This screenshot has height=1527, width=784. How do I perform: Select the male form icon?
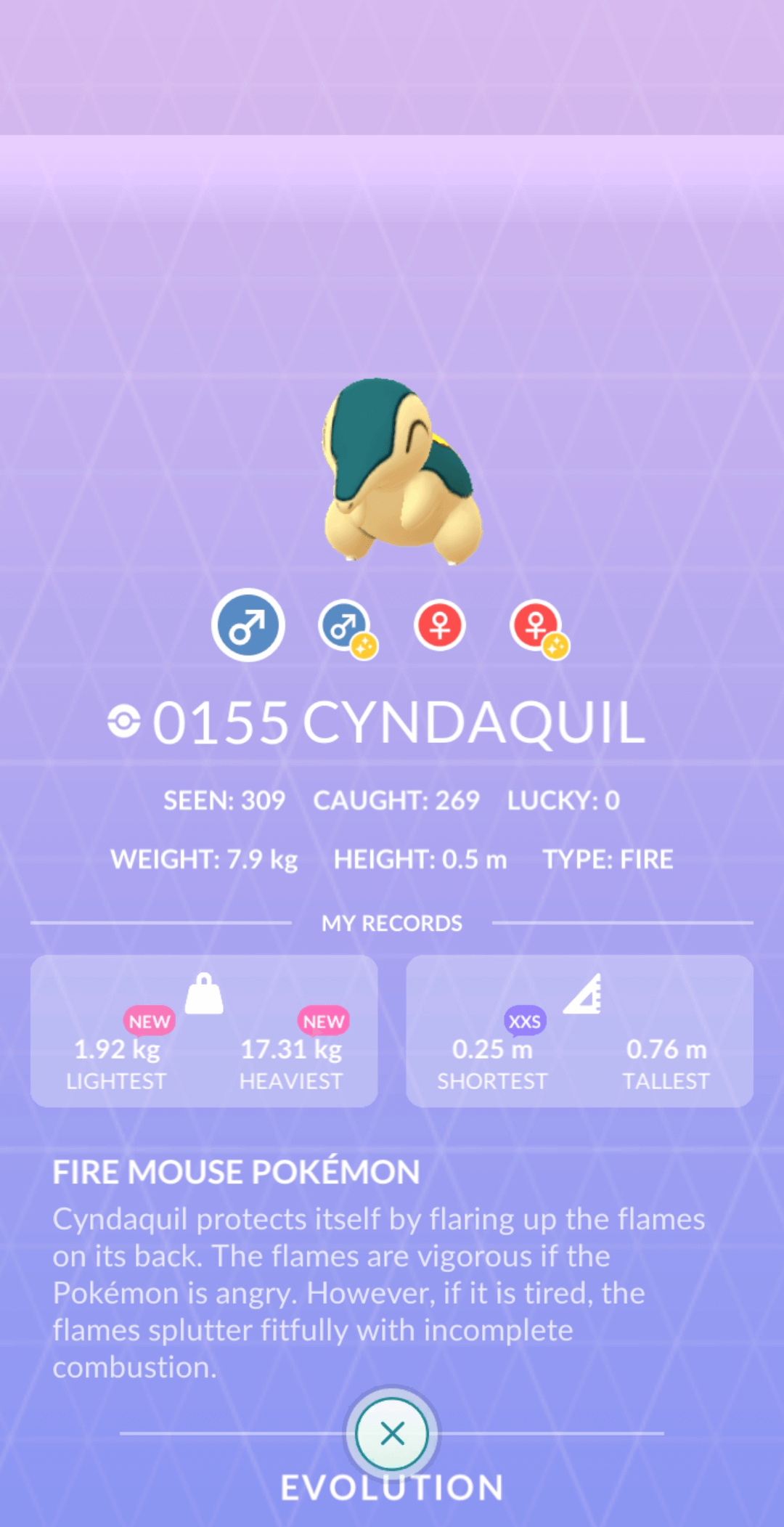point(248,625)
